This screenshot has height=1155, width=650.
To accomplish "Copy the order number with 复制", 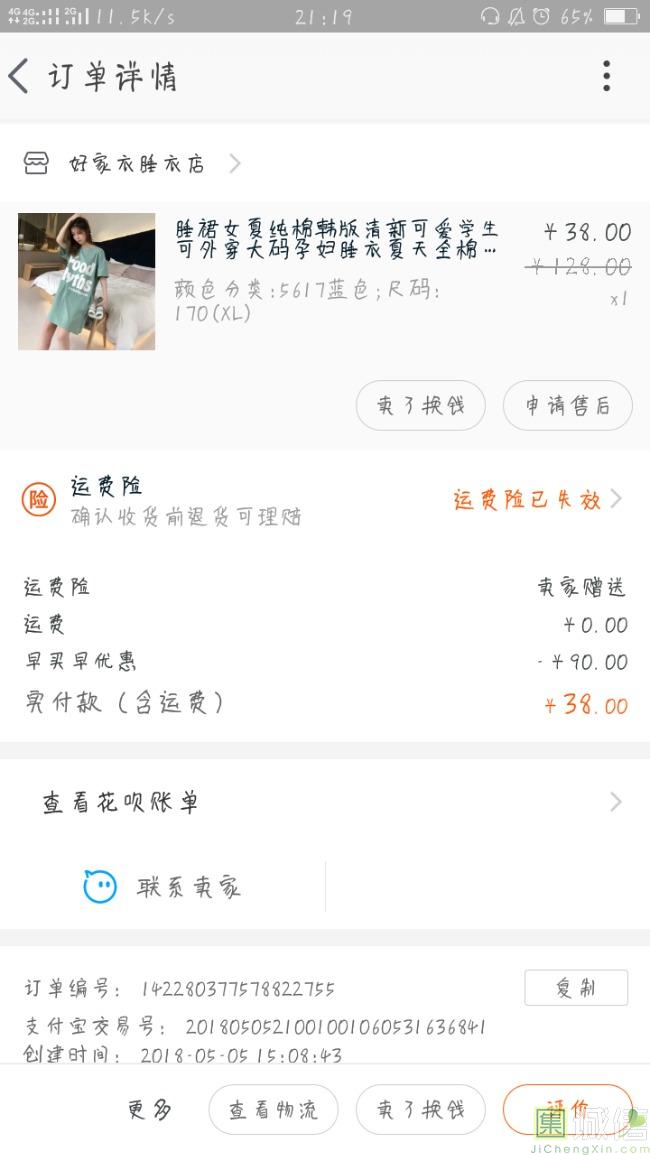I will [x=576, y=987].
